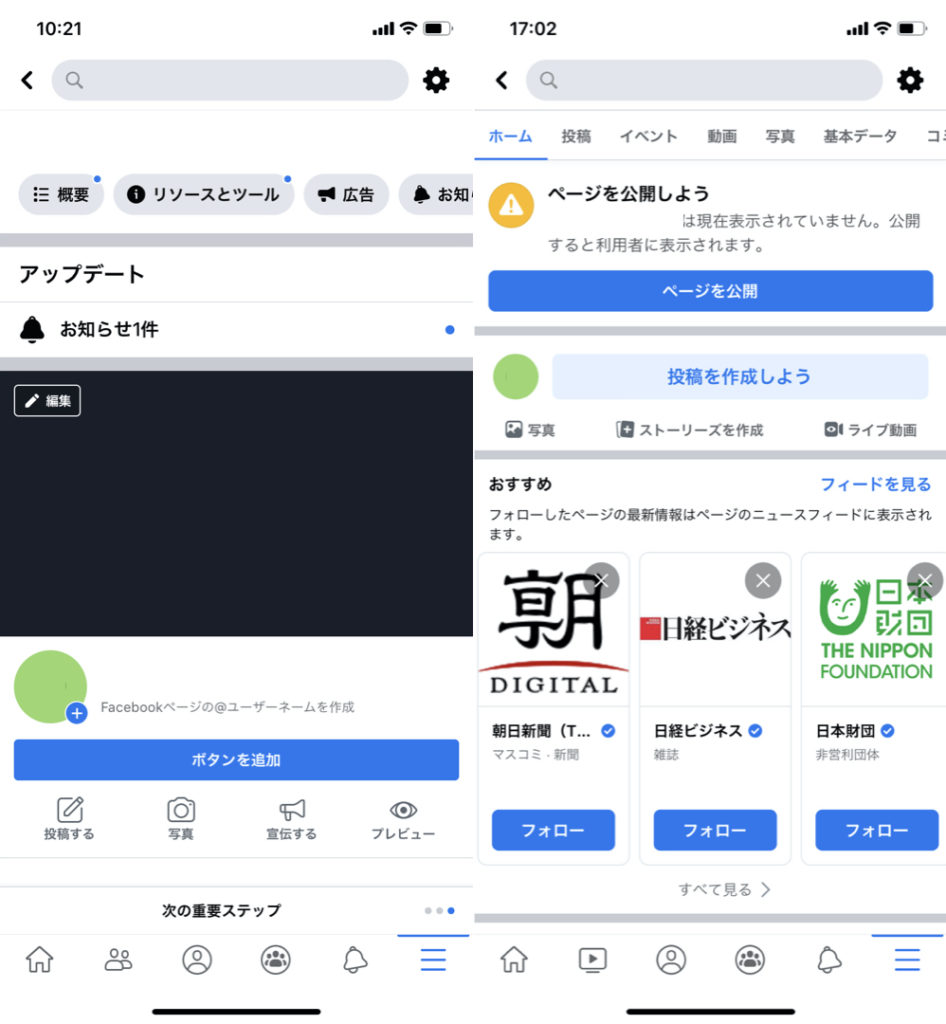
Task: Tap ストーリーズを作成
Action: [690, 430]
